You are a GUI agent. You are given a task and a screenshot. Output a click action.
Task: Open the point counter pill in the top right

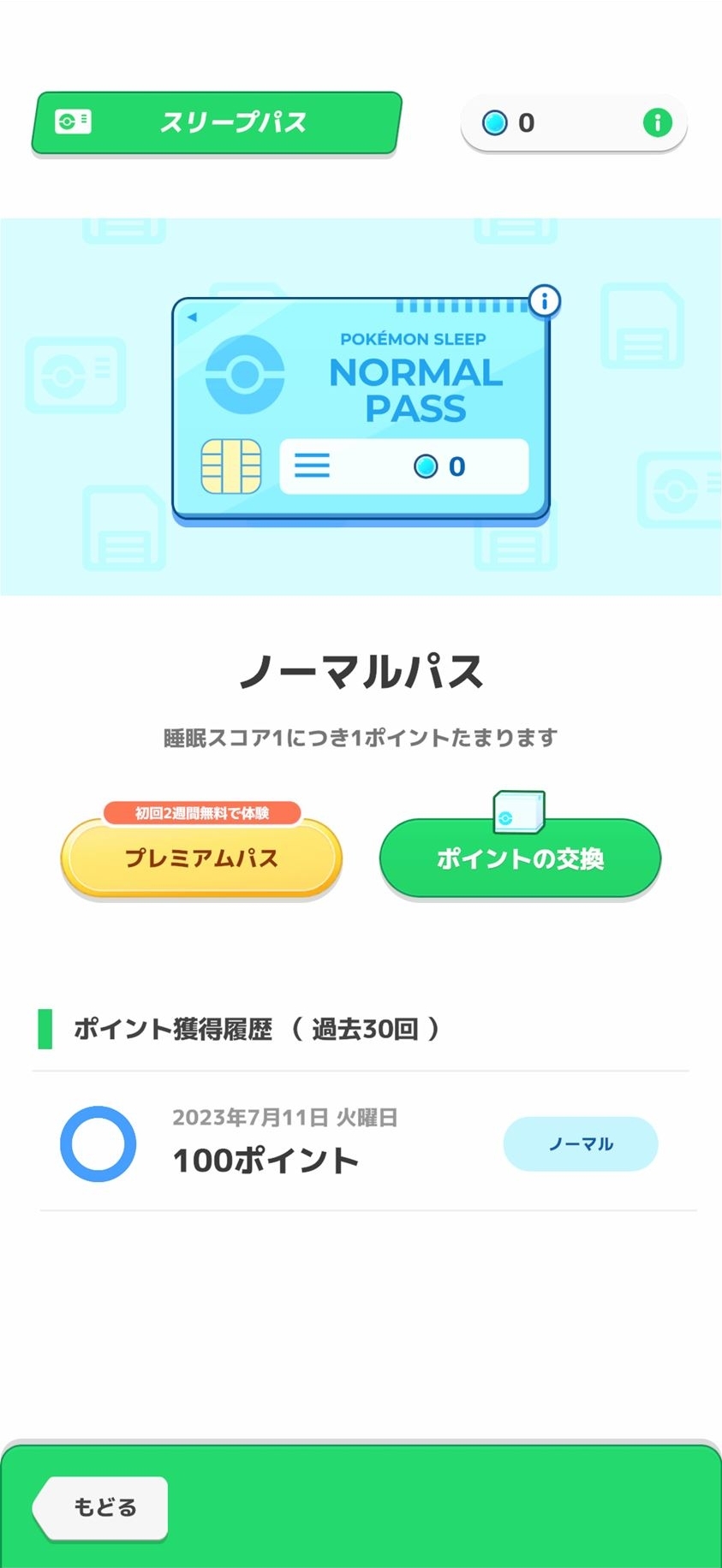[574, 122]
